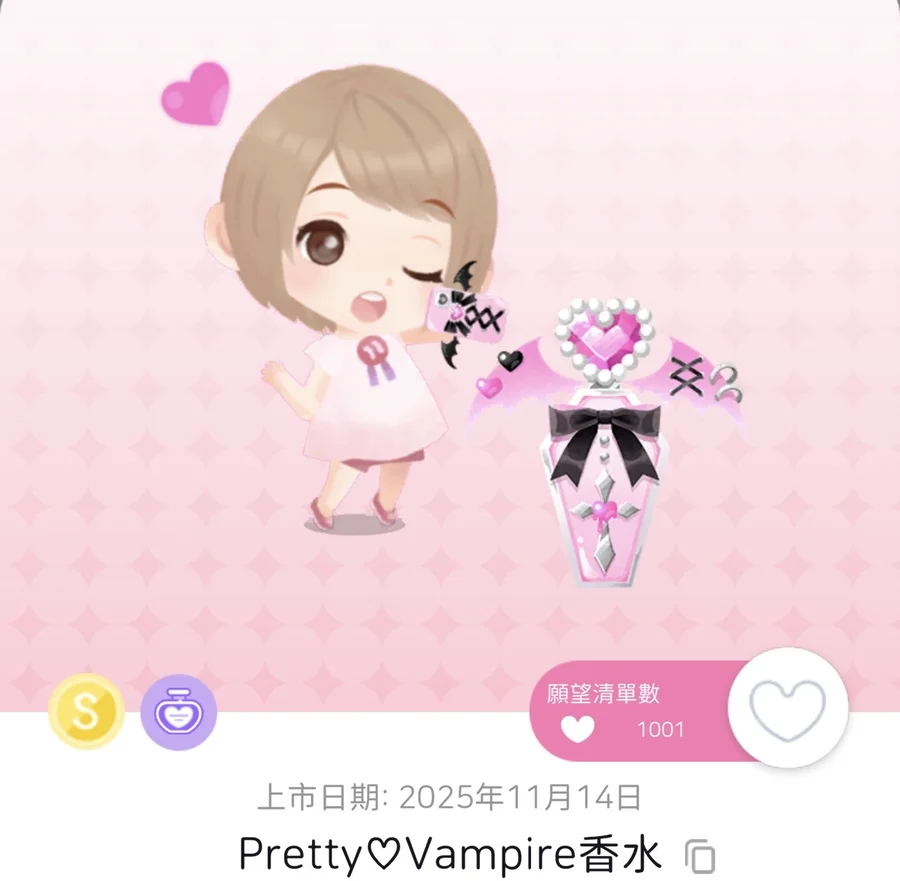Screen dimensions: 900x881
Task: Add item to wishlist with the heart button
Action: coord(788,708)
